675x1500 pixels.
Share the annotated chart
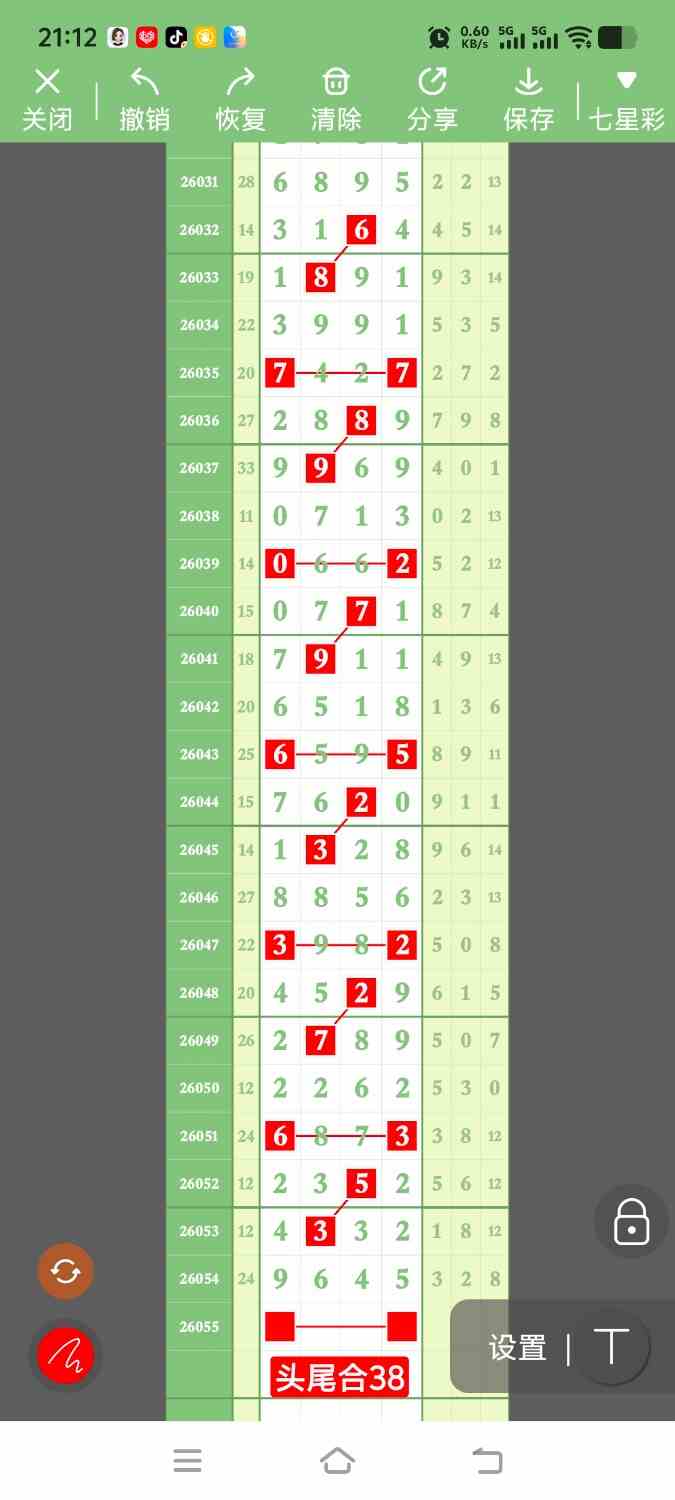coord(432,100)
